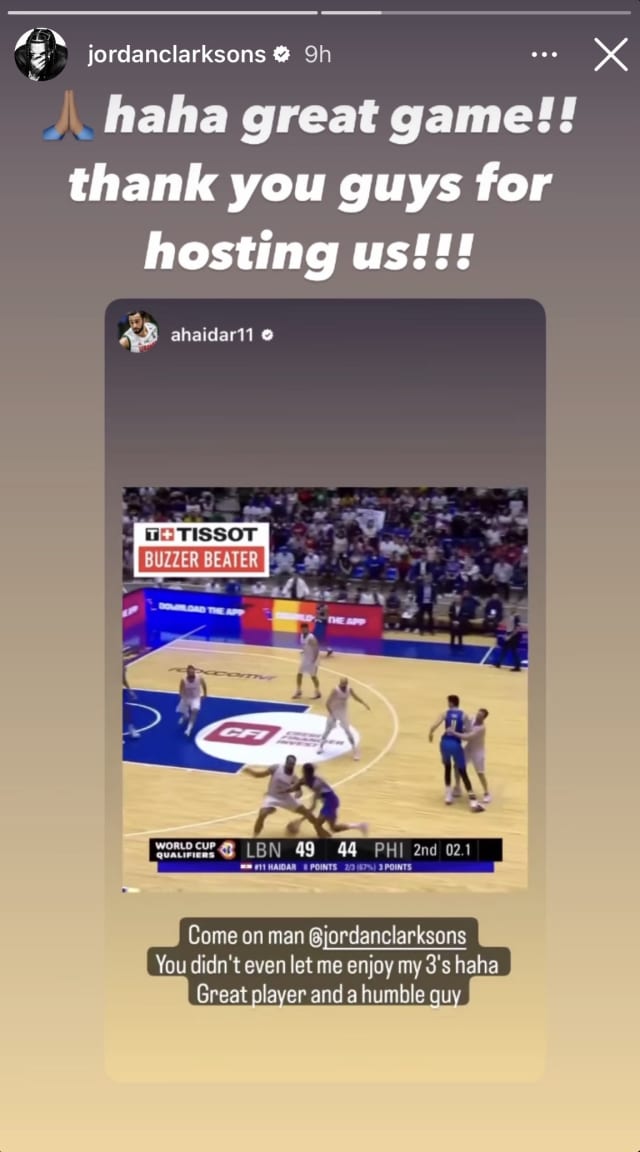The width and height of the screenshot is (640, 1152).
Task: Close the story viewer
Action: (x=610, y=55)
